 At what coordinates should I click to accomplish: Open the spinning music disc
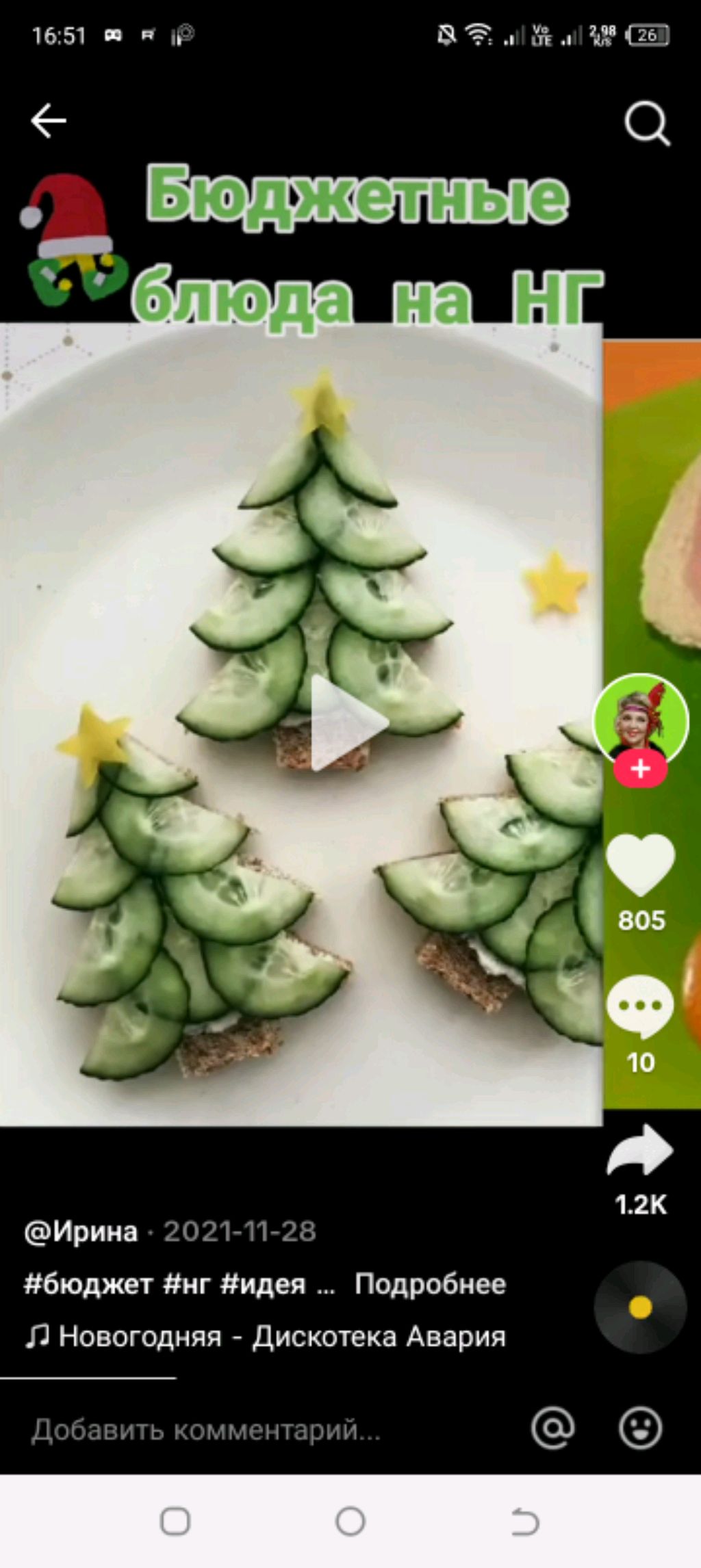click(x=640, y=1307)
